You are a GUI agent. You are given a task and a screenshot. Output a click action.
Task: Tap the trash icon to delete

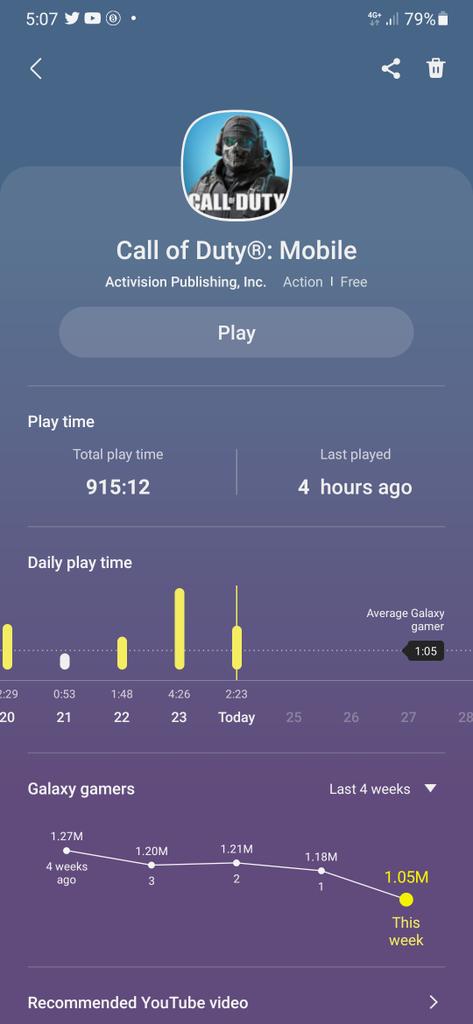[436, 69]
